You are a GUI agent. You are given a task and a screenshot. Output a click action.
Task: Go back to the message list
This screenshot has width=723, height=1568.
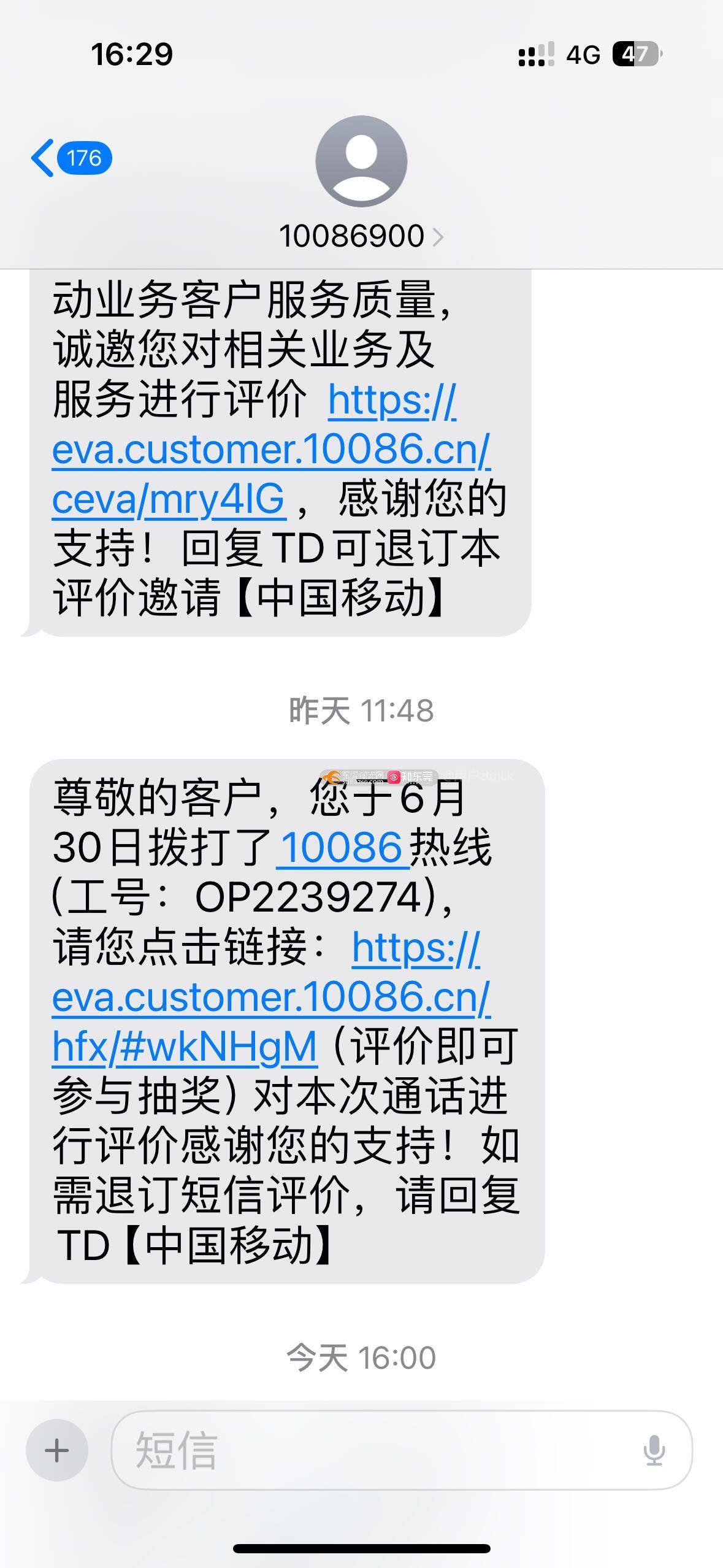point(71,158)
